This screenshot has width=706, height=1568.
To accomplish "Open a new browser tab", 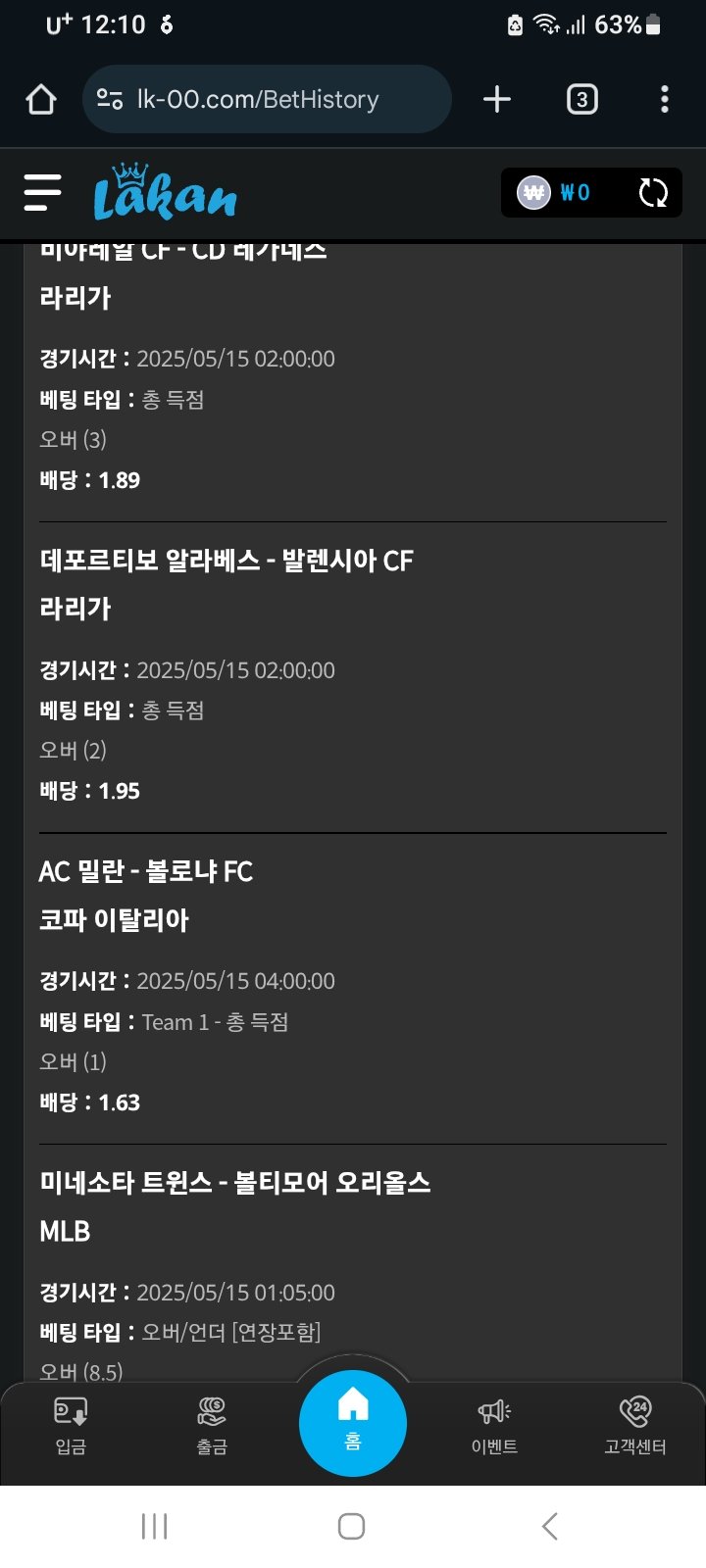I will click(497, 99).
